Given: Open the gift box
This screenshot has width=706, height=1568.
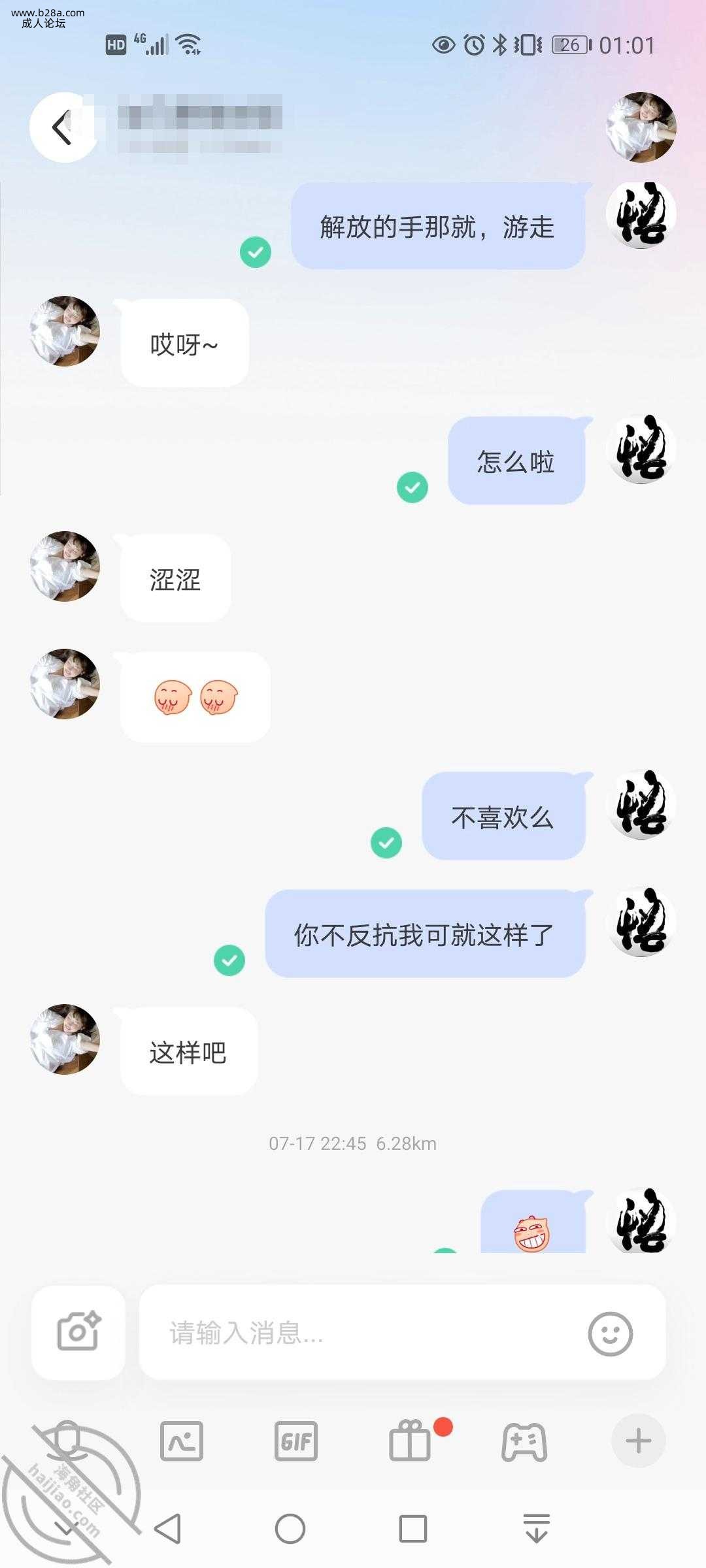Looking at the screenshot, I should pos(411,1441).
